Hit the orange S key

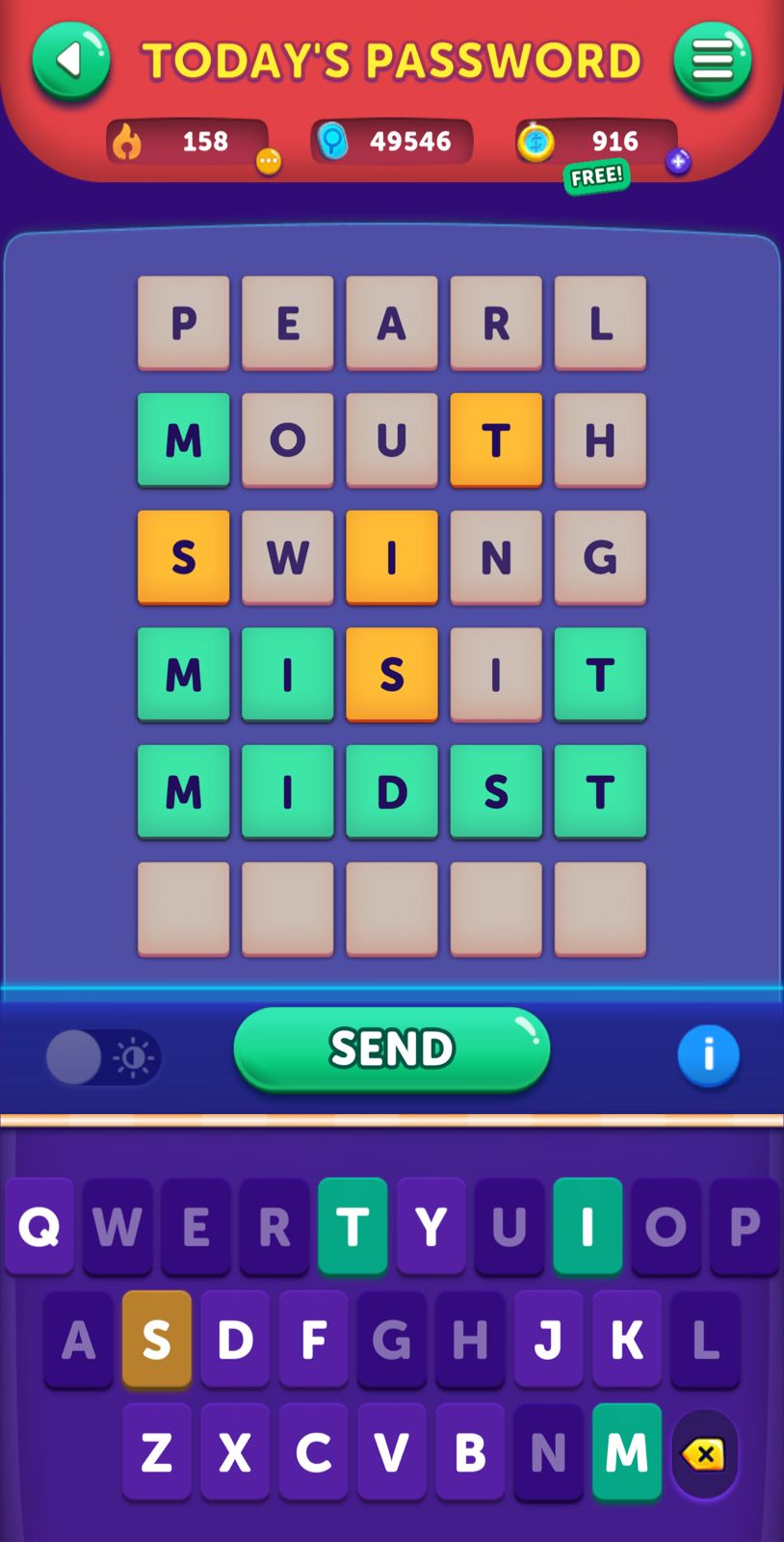click(157, 1340)
